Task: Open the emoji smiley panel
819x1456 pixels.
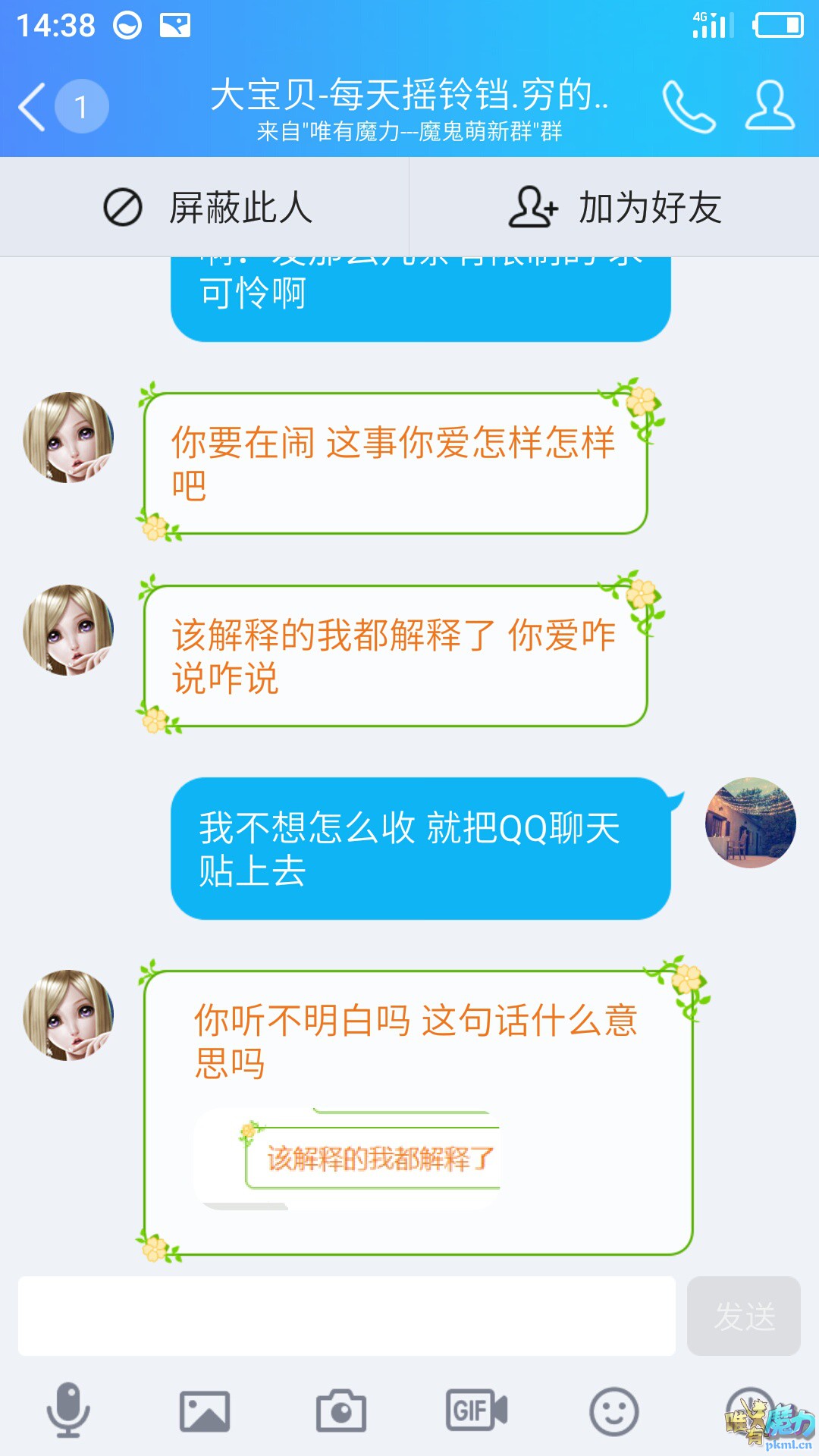Action: [613, 1410]
